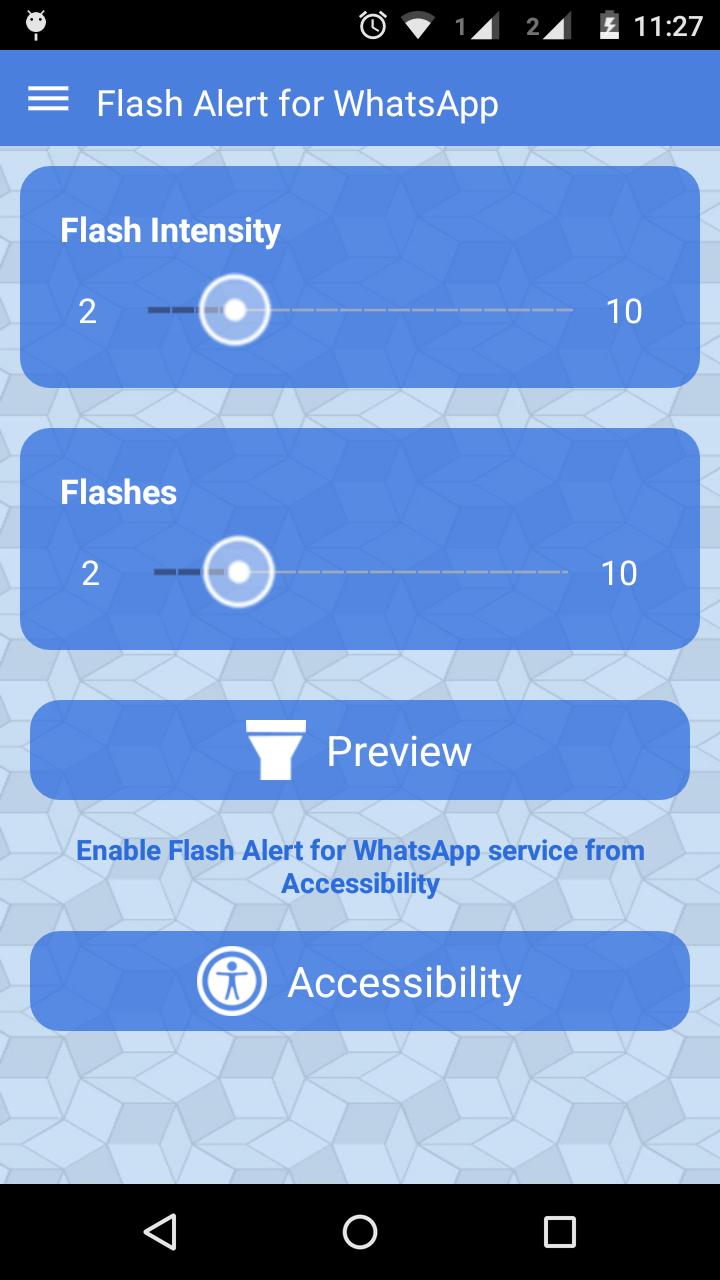Screen dimensions: 720x1280
Task: Click the enable service from Accessibility instruction text
Action: pos(360,866)
